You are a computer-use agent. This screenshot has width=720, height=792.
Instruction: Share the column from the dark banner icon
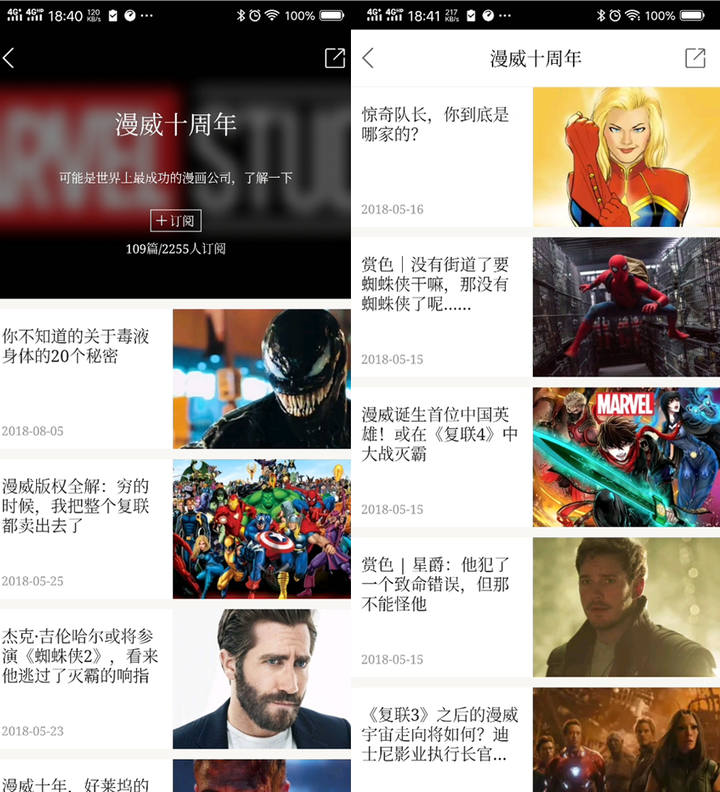[x=335, y=58]
